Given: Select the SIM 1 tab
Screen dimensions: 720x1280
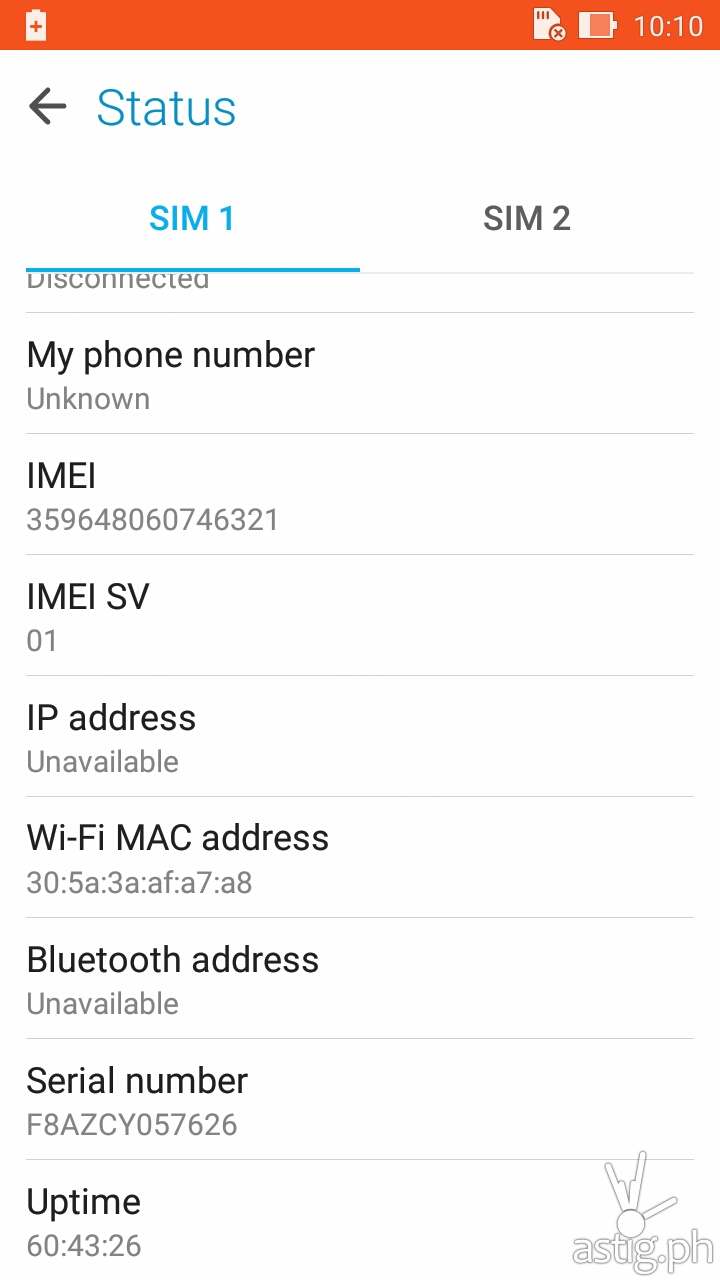Looking at the screenshot, I should [x=192, y=219].
